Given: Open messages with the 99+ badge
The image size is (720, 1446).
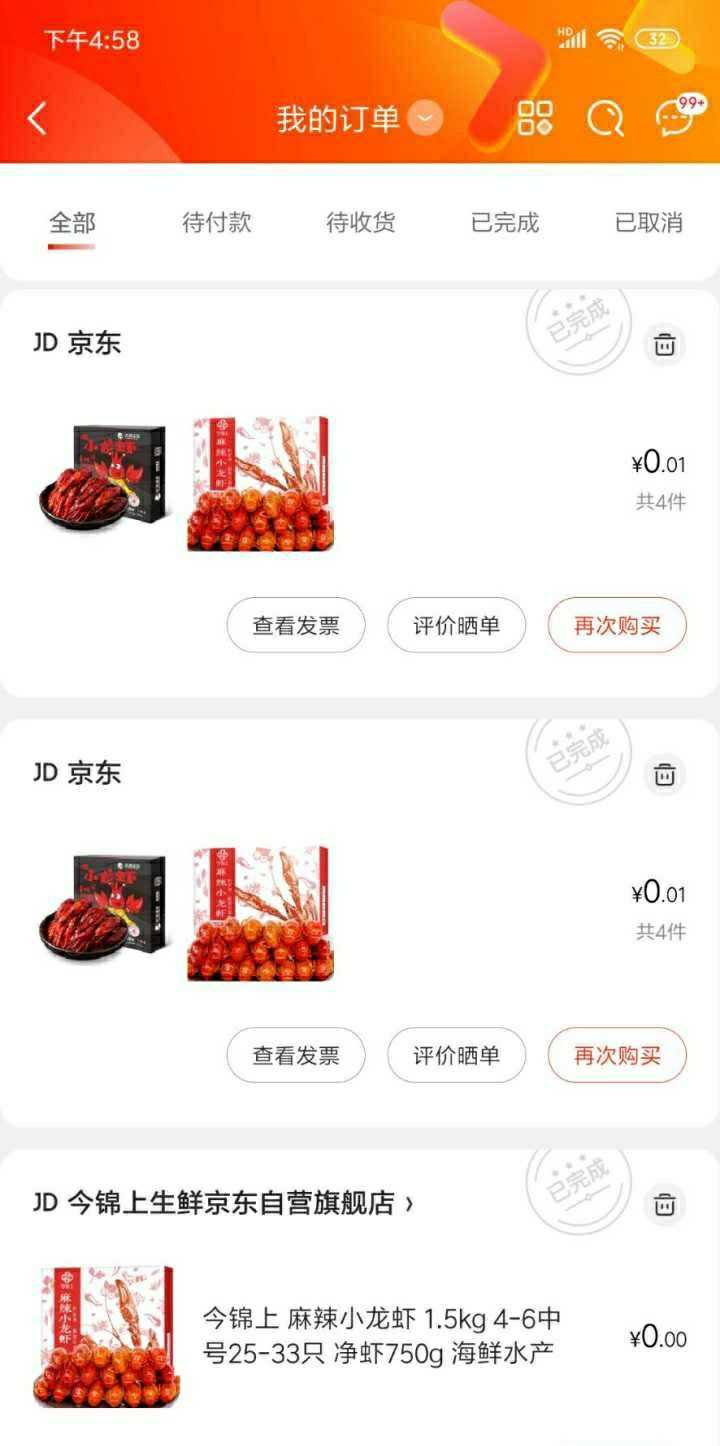Looking at the screenshot, I should (x=677, y=117).
